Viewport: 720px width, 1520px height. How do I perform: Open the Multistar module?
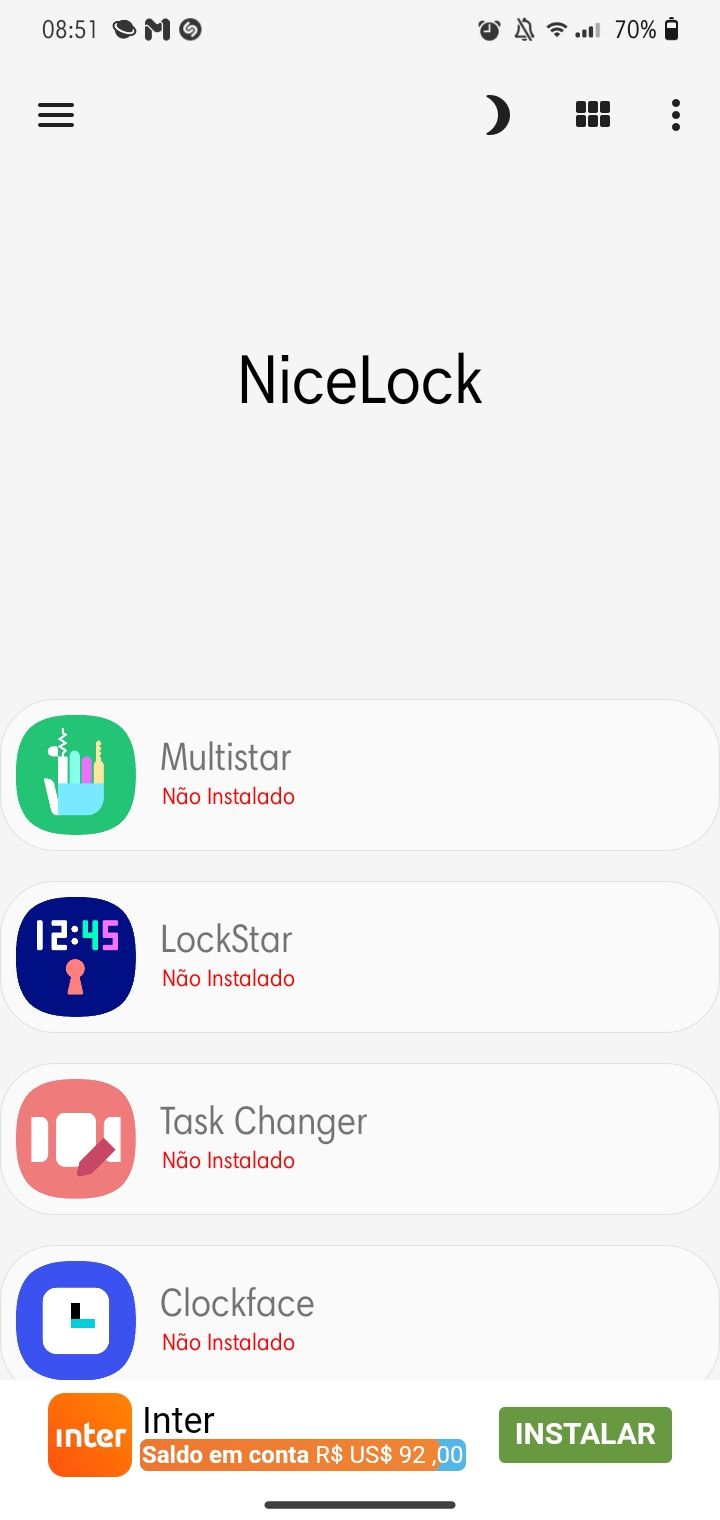360,775
